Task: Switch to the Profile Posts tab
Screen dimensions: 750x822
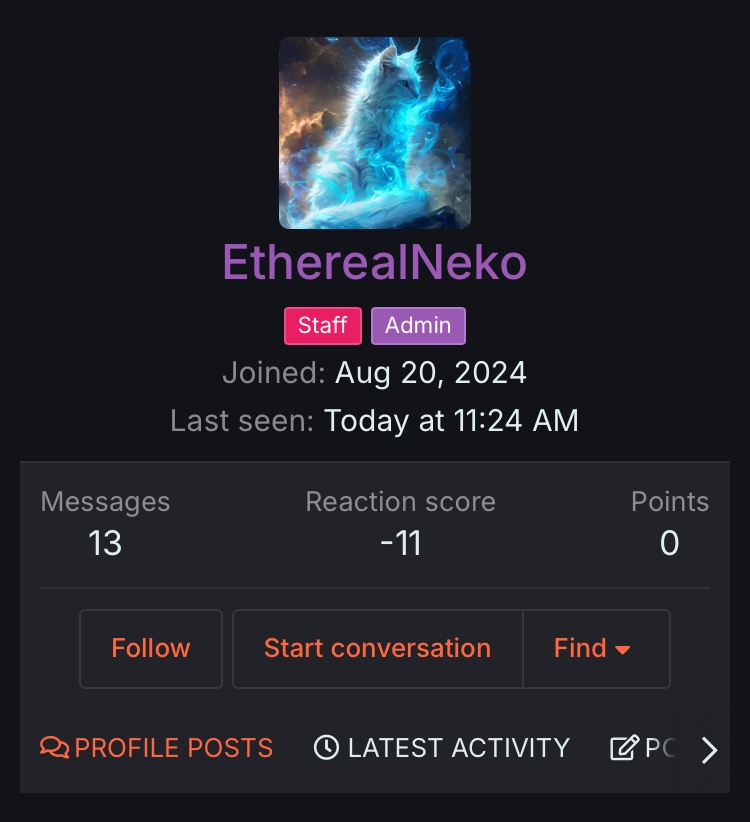Action: point(157,748)
